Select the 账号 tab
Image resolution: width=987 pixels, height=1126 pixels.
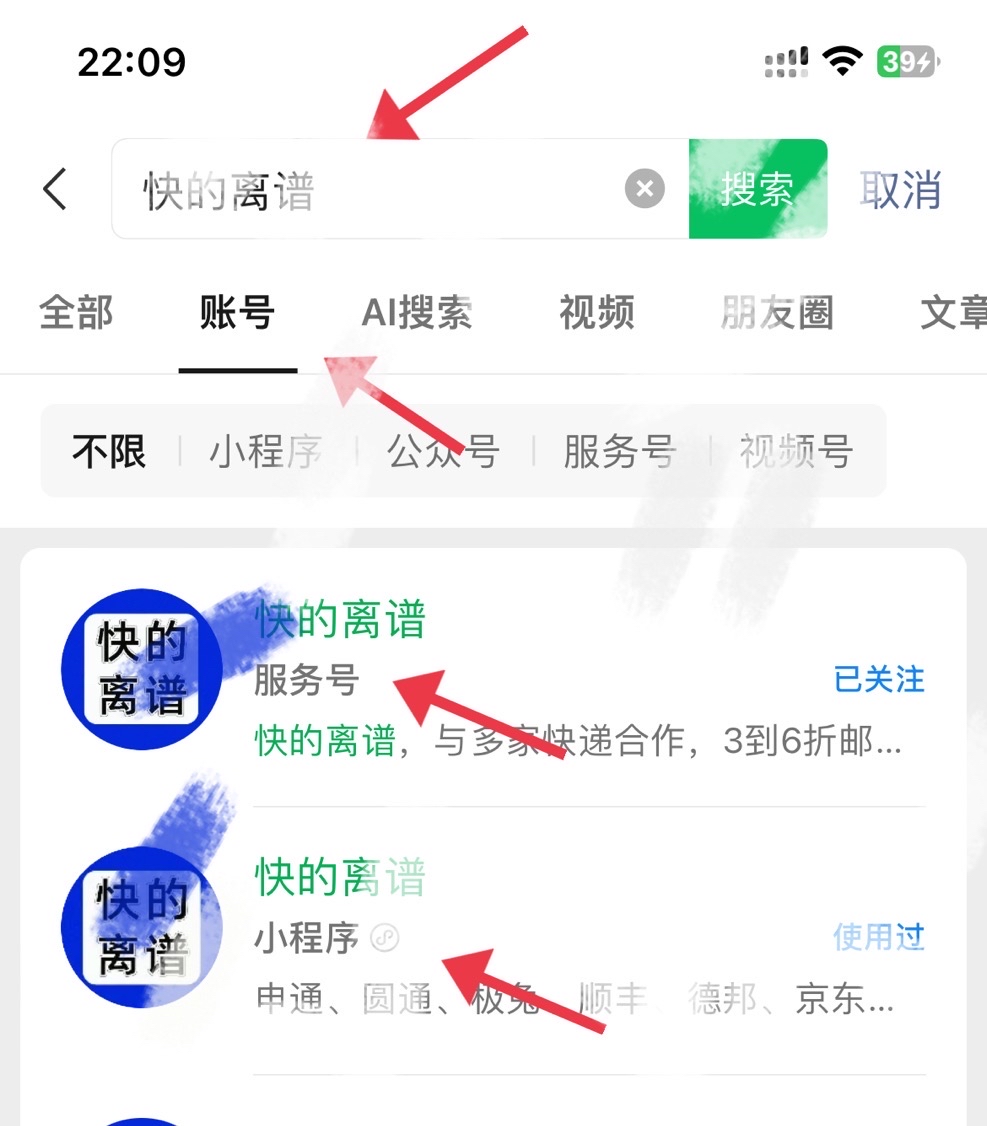coord(237,313)
